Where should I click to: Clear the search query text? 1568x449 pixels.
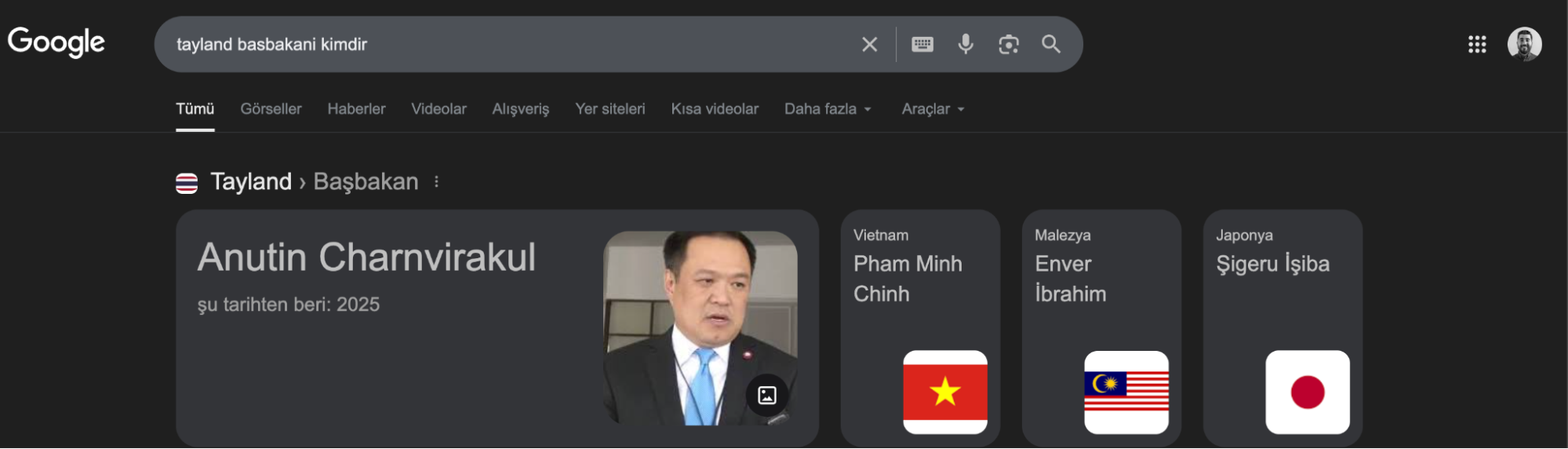click(x=869, y=45)
